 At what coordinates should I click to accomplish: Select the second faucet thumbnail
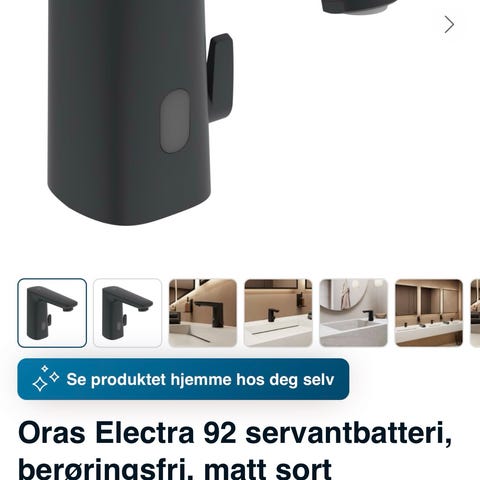pos(127,313)
